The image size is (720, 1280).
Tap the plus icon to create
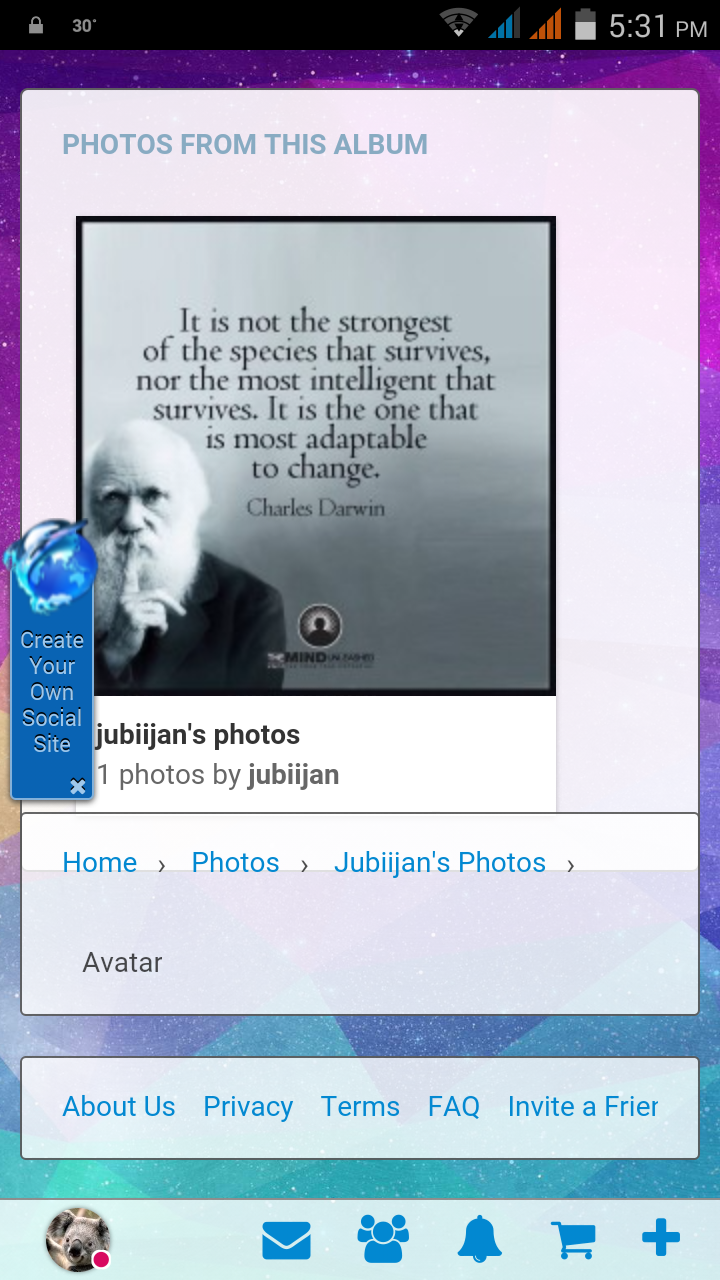[x=661, y=1240]
